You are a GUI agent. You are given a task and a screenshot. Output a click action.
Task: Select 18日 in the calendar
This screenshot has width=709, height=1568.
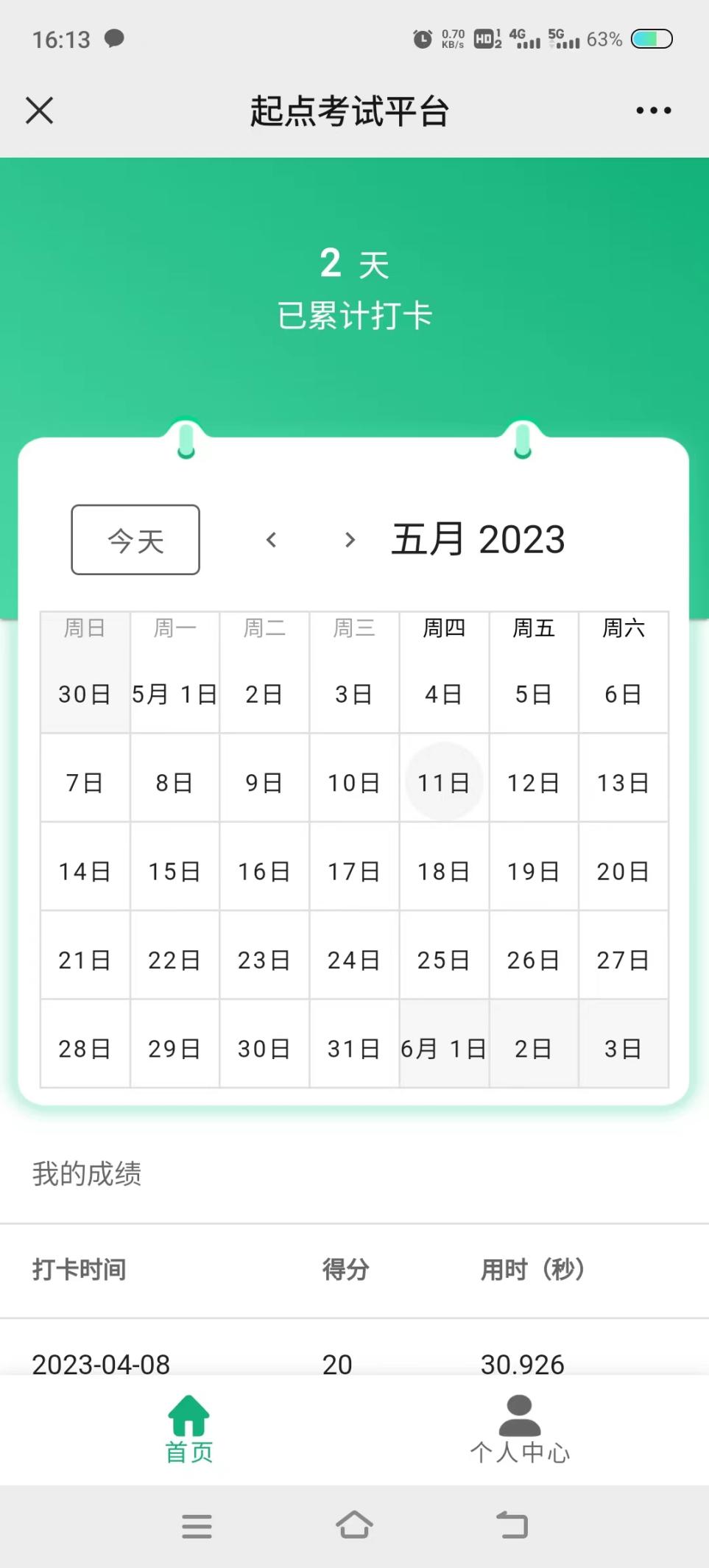[x=443, y=871]
